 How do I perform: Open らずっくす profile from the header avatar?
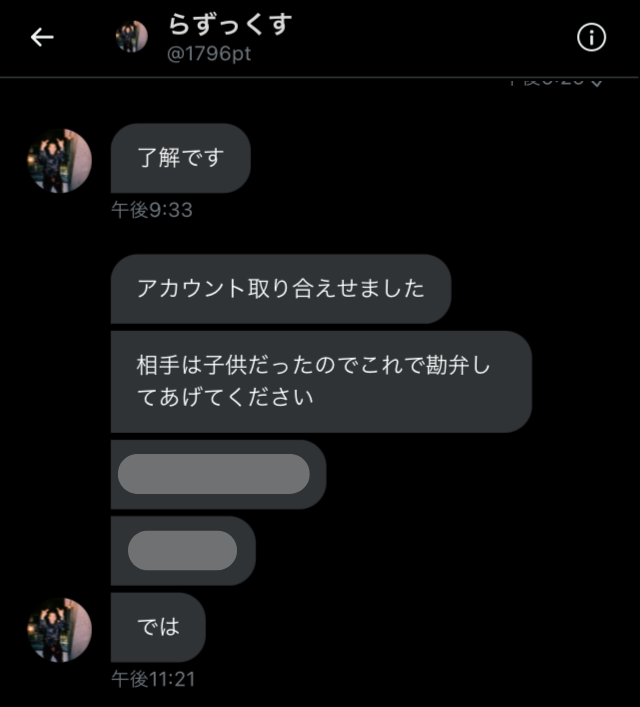point(132,38)
